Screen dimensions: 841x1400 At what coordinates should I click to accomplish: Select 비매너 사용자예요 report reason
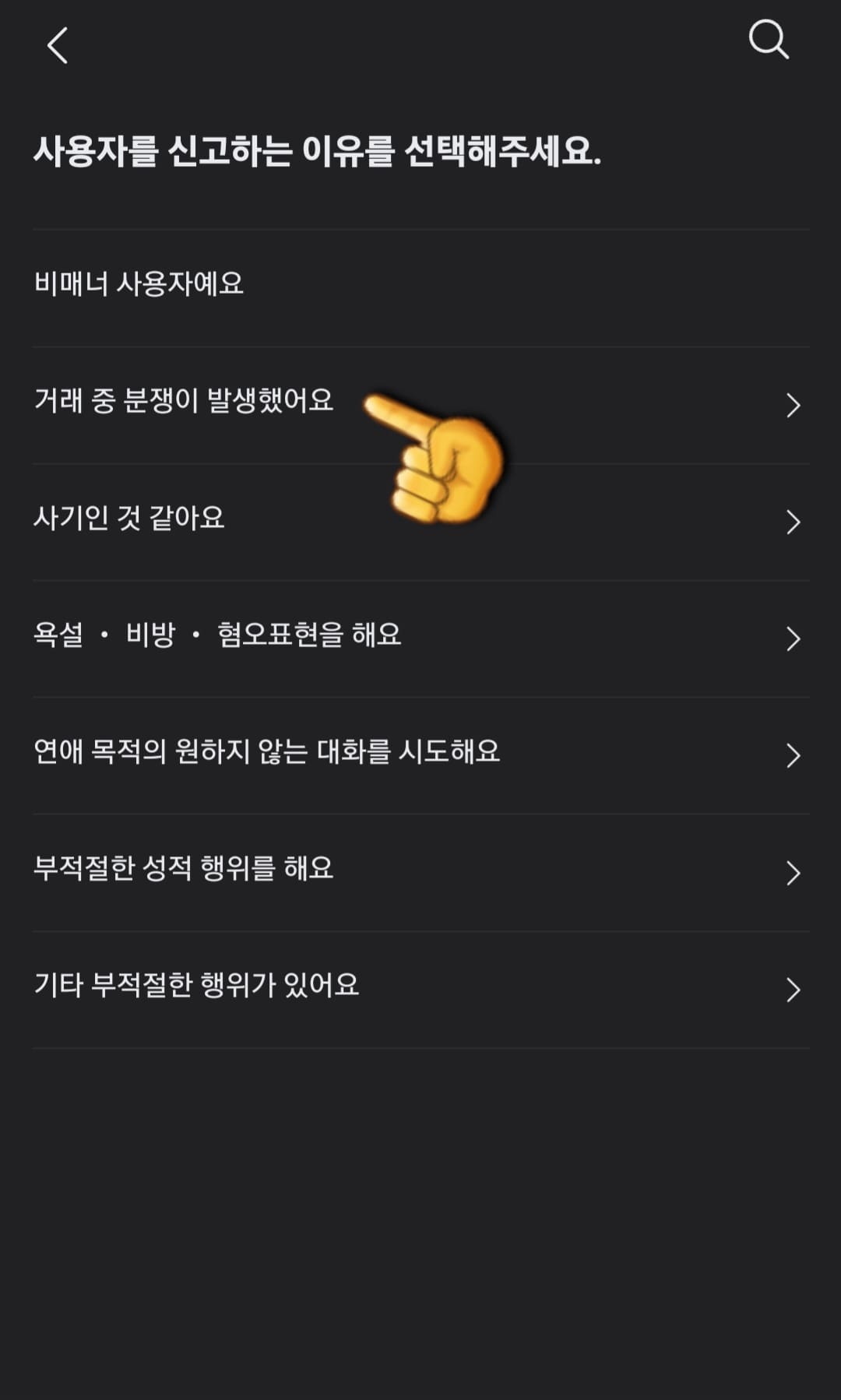[x=142, y=285]
